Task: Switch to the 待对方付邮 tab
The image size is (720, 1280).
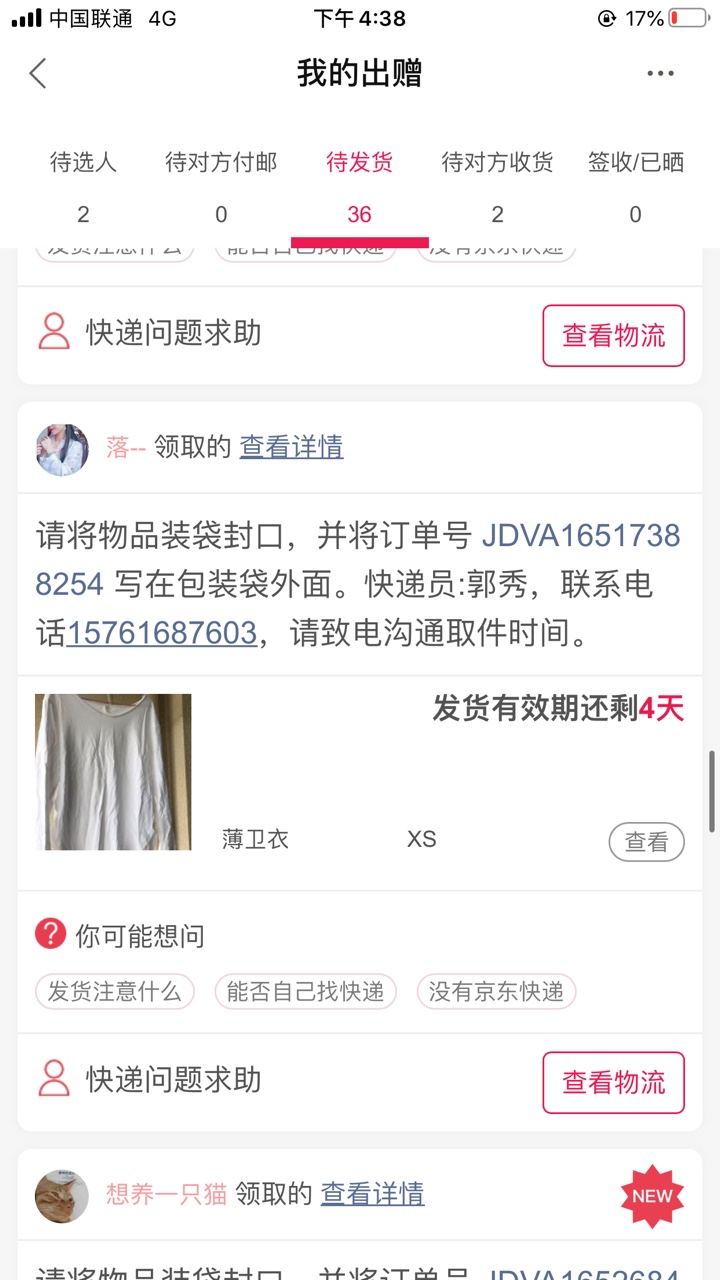Action: click(221, 186)
